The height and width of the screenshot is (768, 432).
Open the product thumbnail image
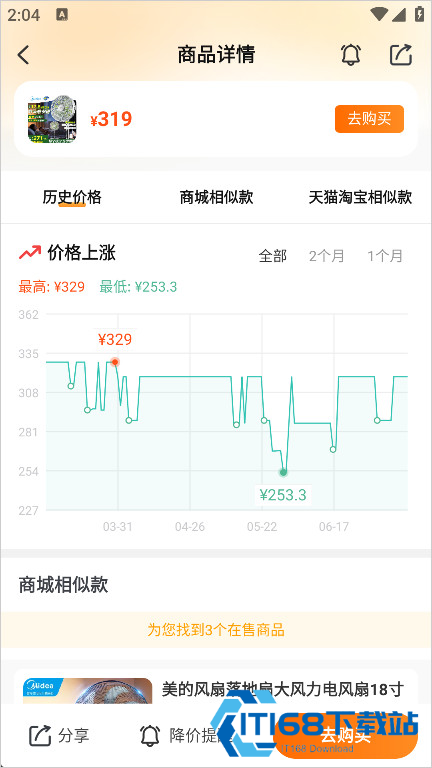pos(52,119)
